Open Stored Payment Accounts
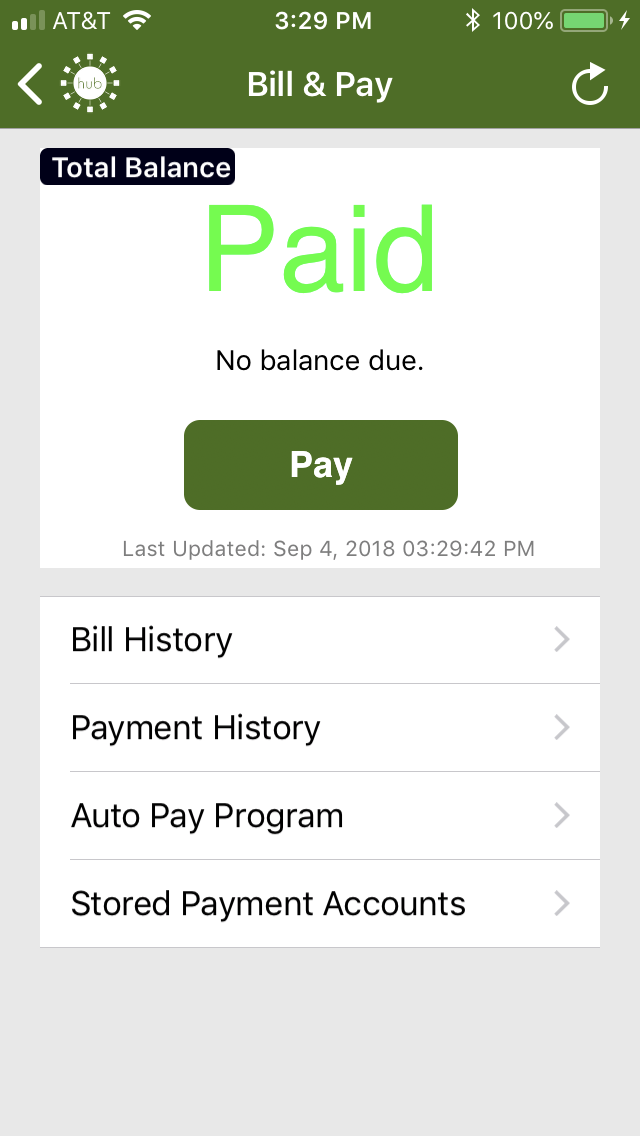 [320, 903]
